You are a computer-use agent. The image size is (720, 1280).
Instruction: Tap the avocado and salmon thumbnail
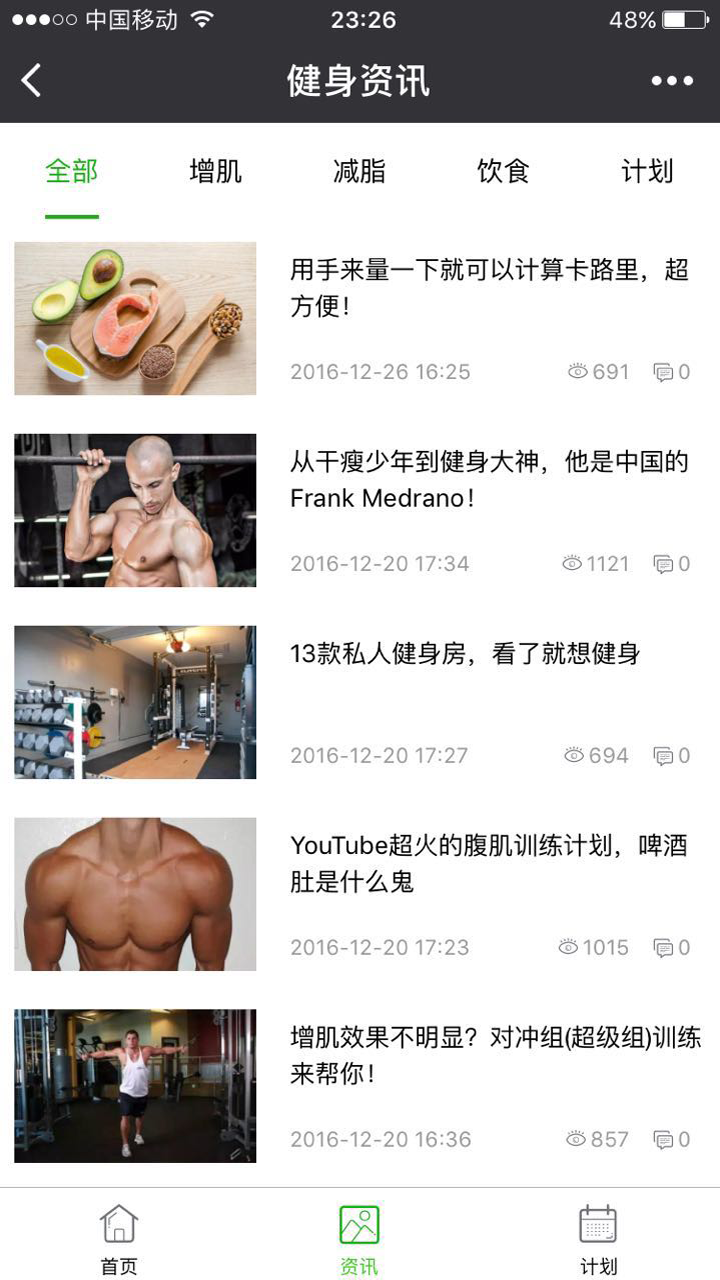[x=135, y=318]
